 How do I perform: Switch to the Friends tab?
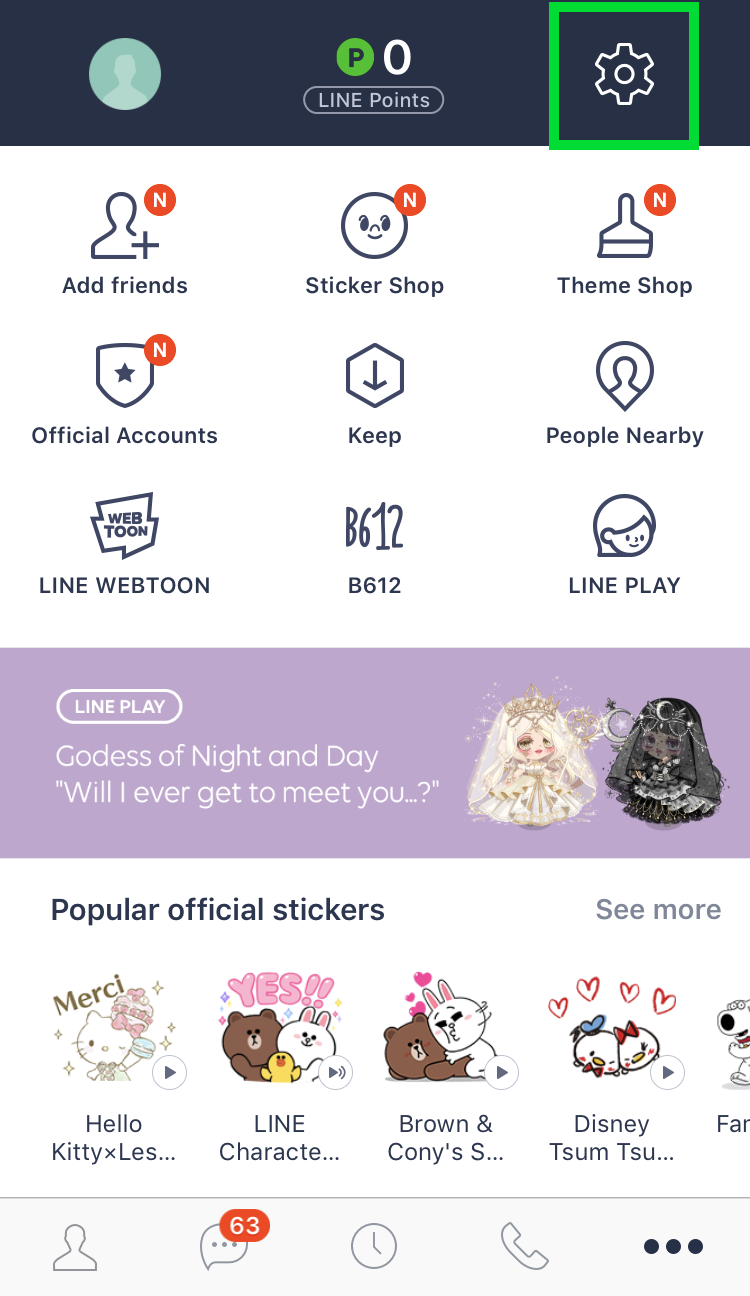click(75, 1246)
